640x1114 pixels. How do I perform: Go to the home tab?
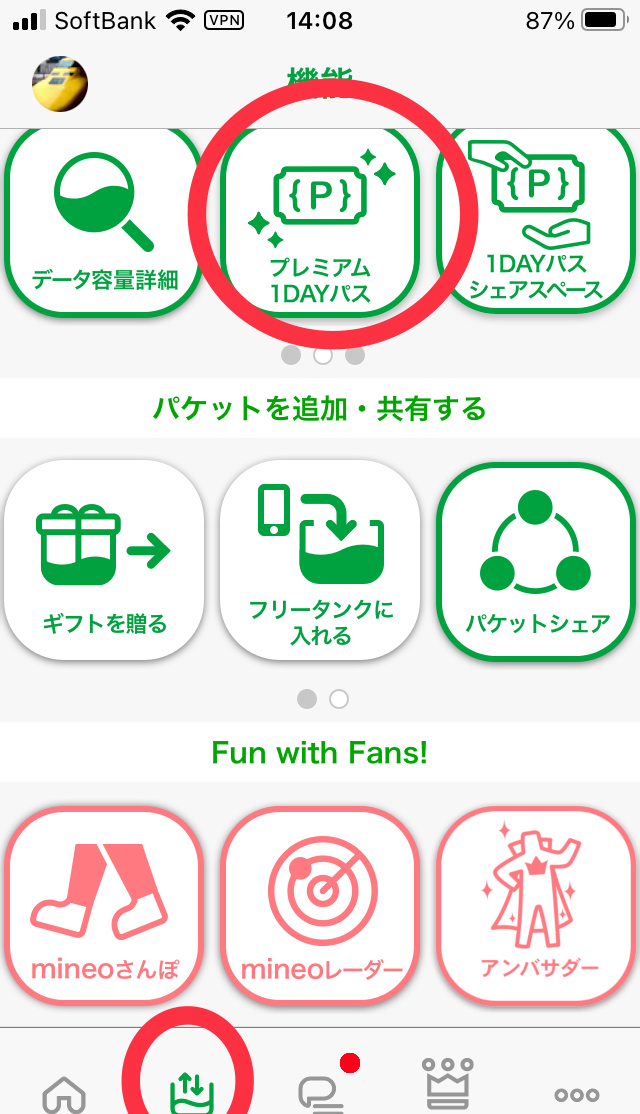[62, 1092]
